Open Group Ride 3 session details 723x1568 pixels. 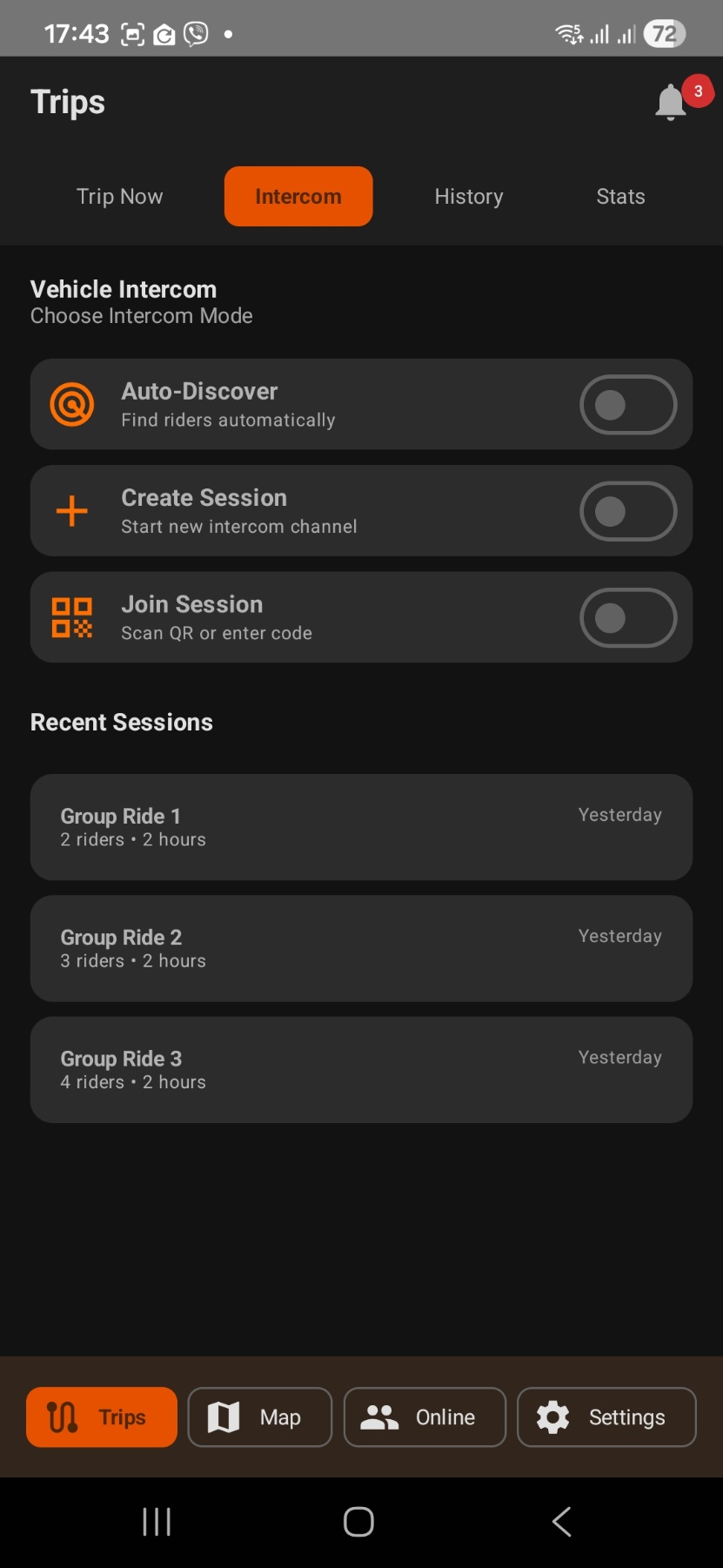361,1069
